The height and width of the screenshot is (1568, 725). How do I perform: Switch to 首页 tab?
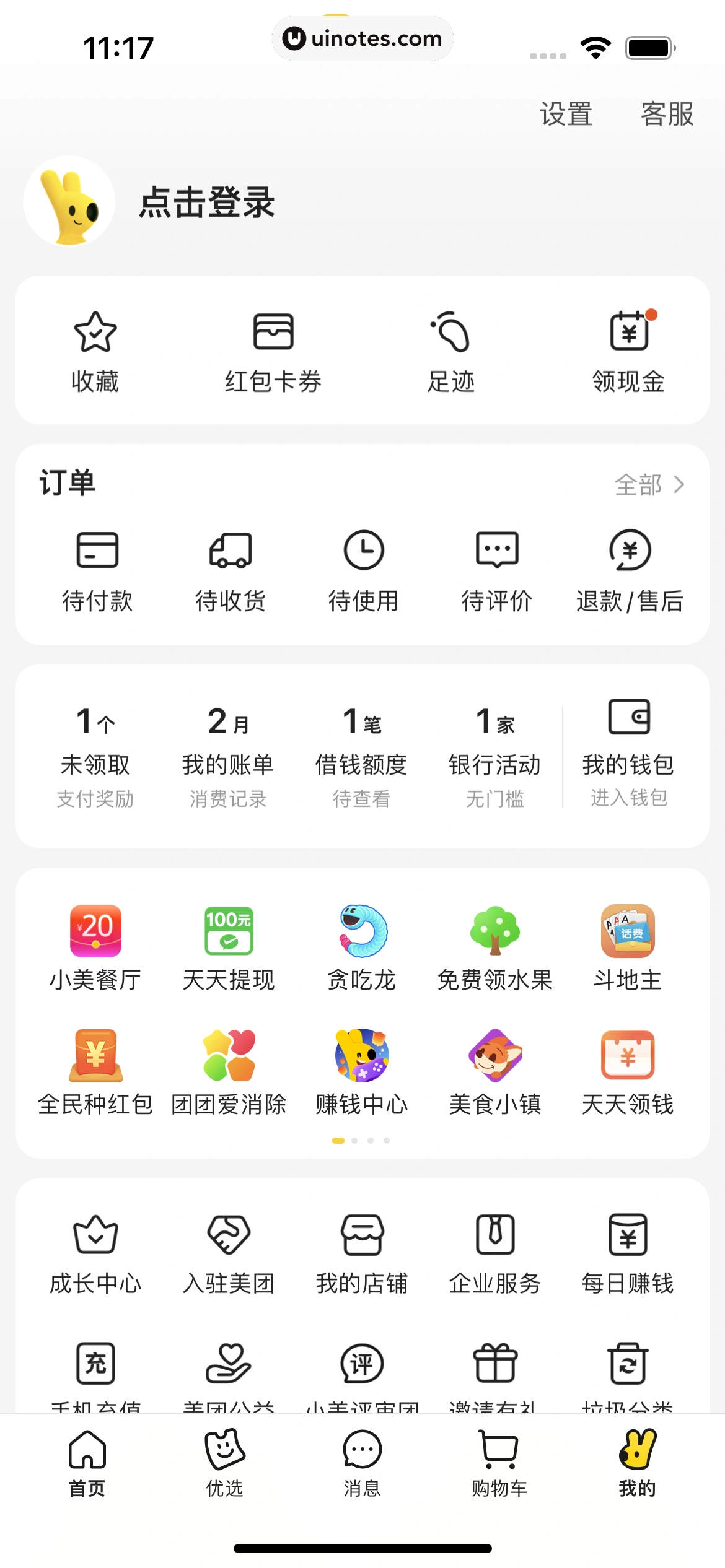[87, 1463]
